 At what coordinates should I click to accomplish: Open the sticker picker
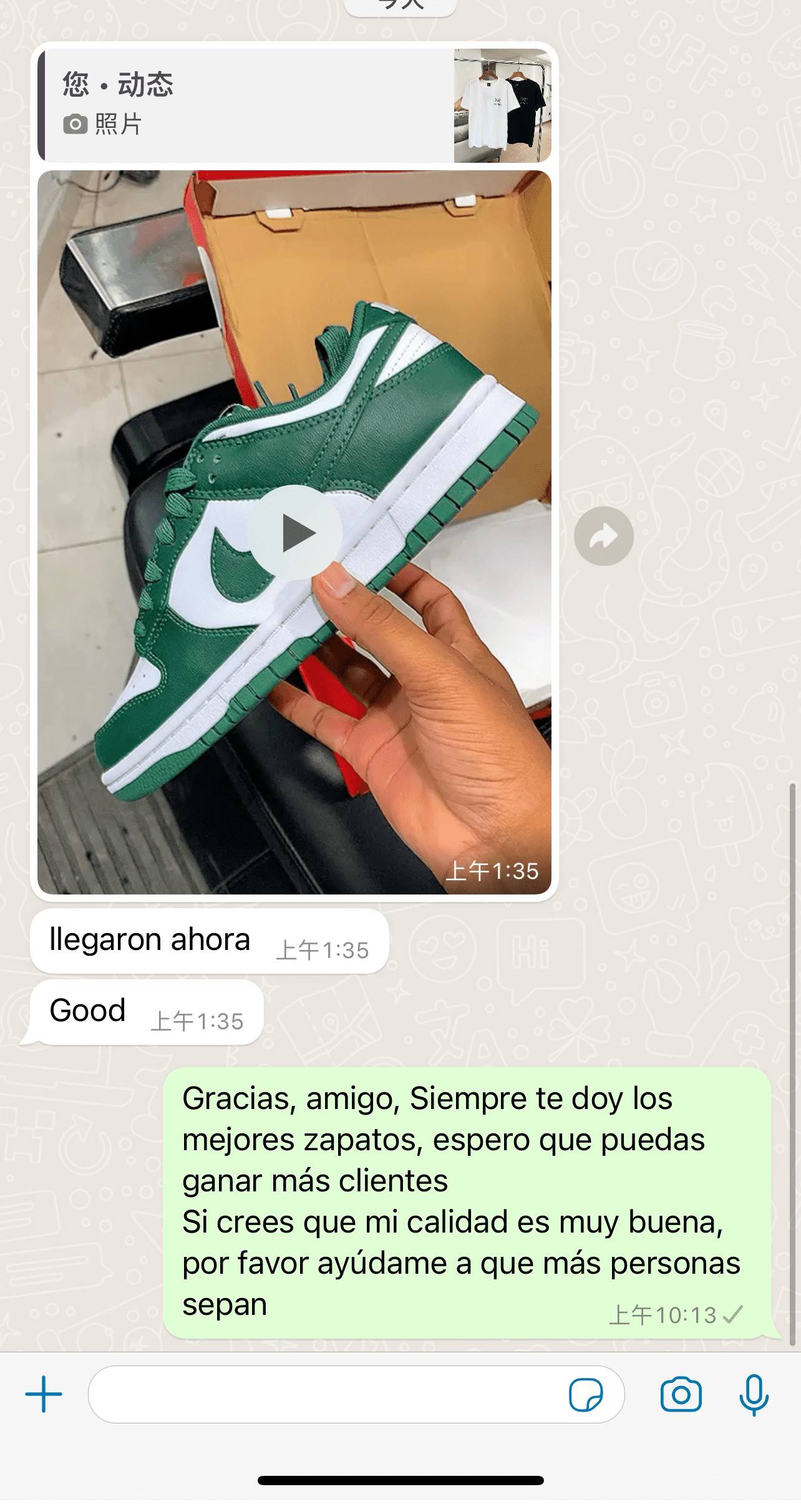click(585, 1394)
